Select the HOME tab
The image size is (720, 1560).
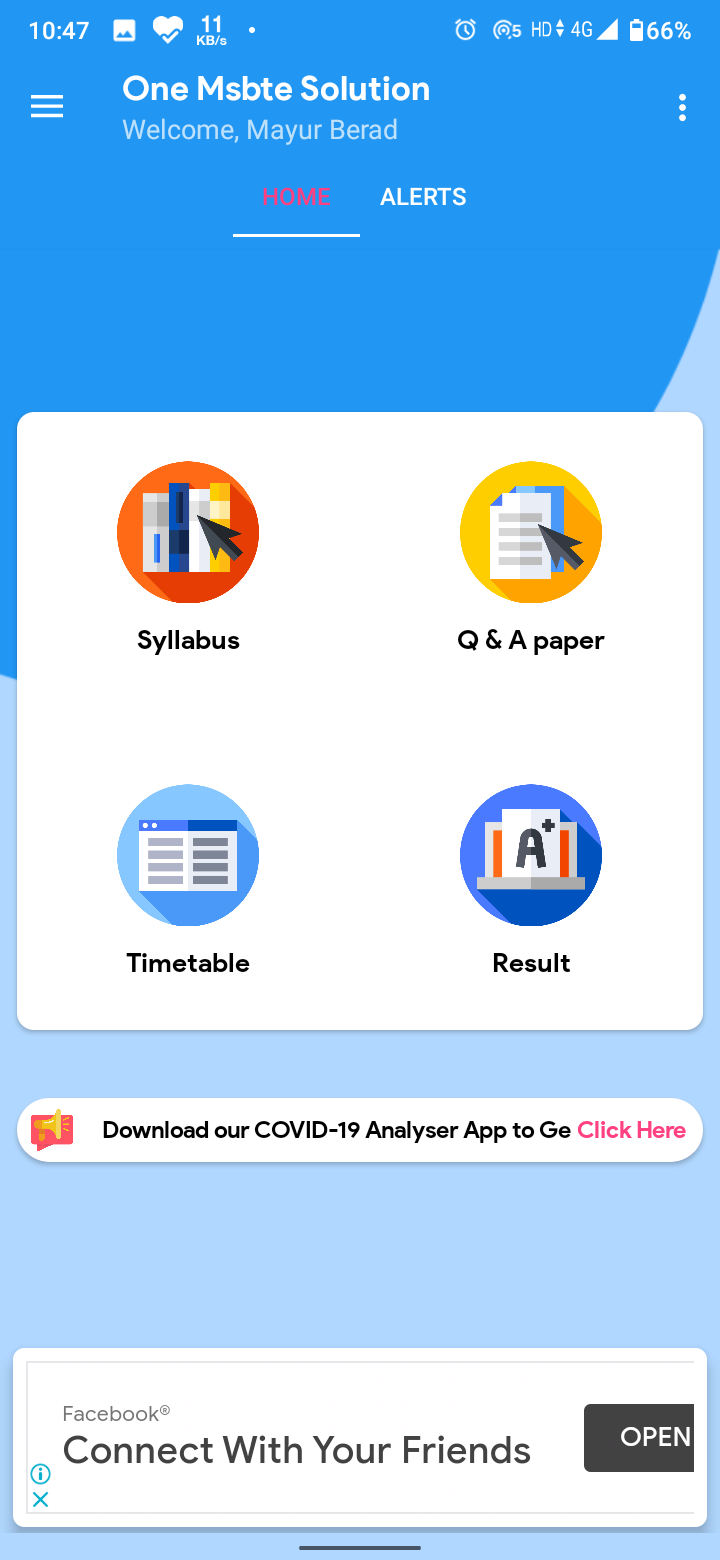click(x=296, y=197)
